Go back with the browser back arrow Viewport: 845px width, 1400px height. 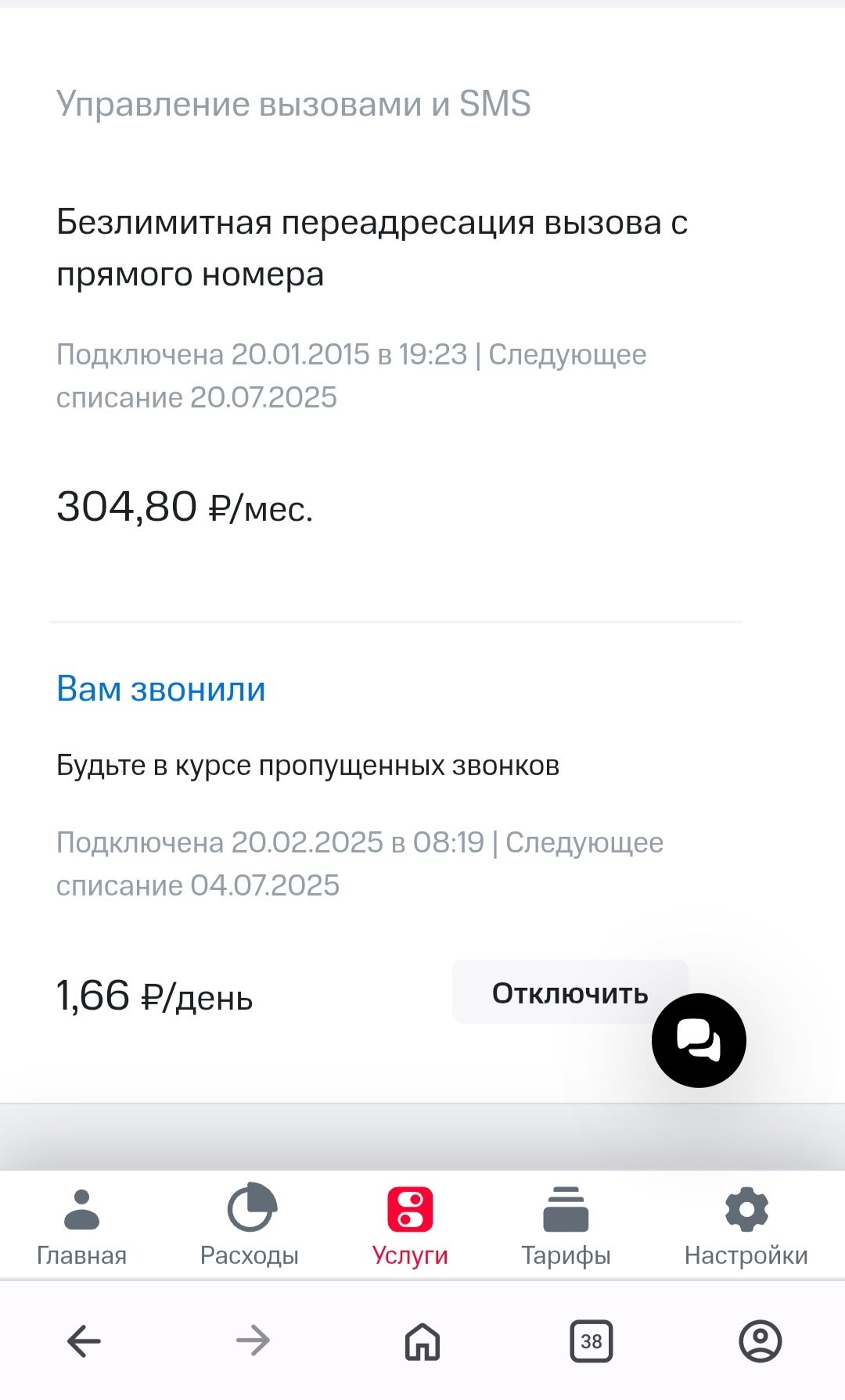[x=84, y=1341]
